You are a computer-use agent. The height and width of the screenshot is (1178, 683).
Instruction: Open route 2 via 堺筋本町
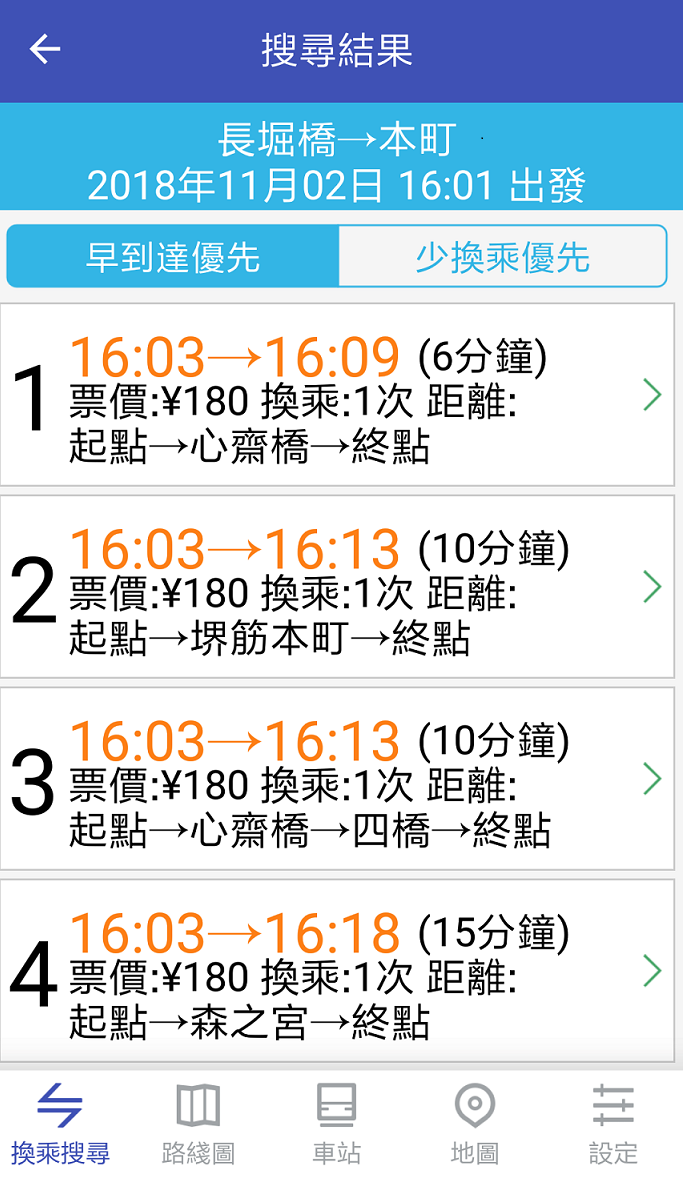pos(338,588)
